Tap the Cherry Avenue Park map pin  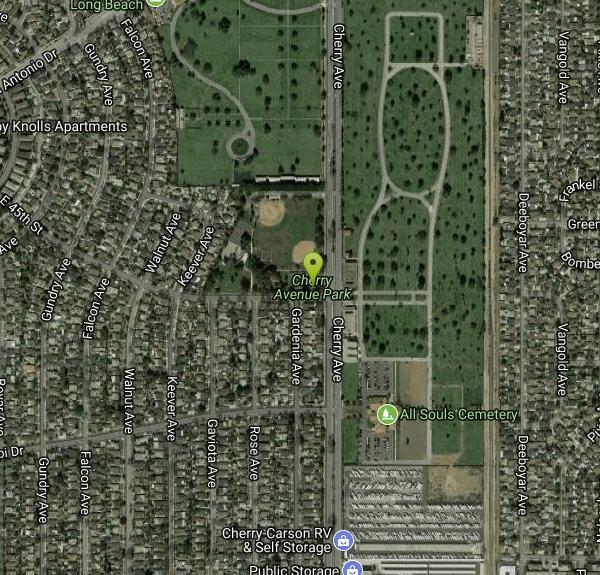coord(314,266)
